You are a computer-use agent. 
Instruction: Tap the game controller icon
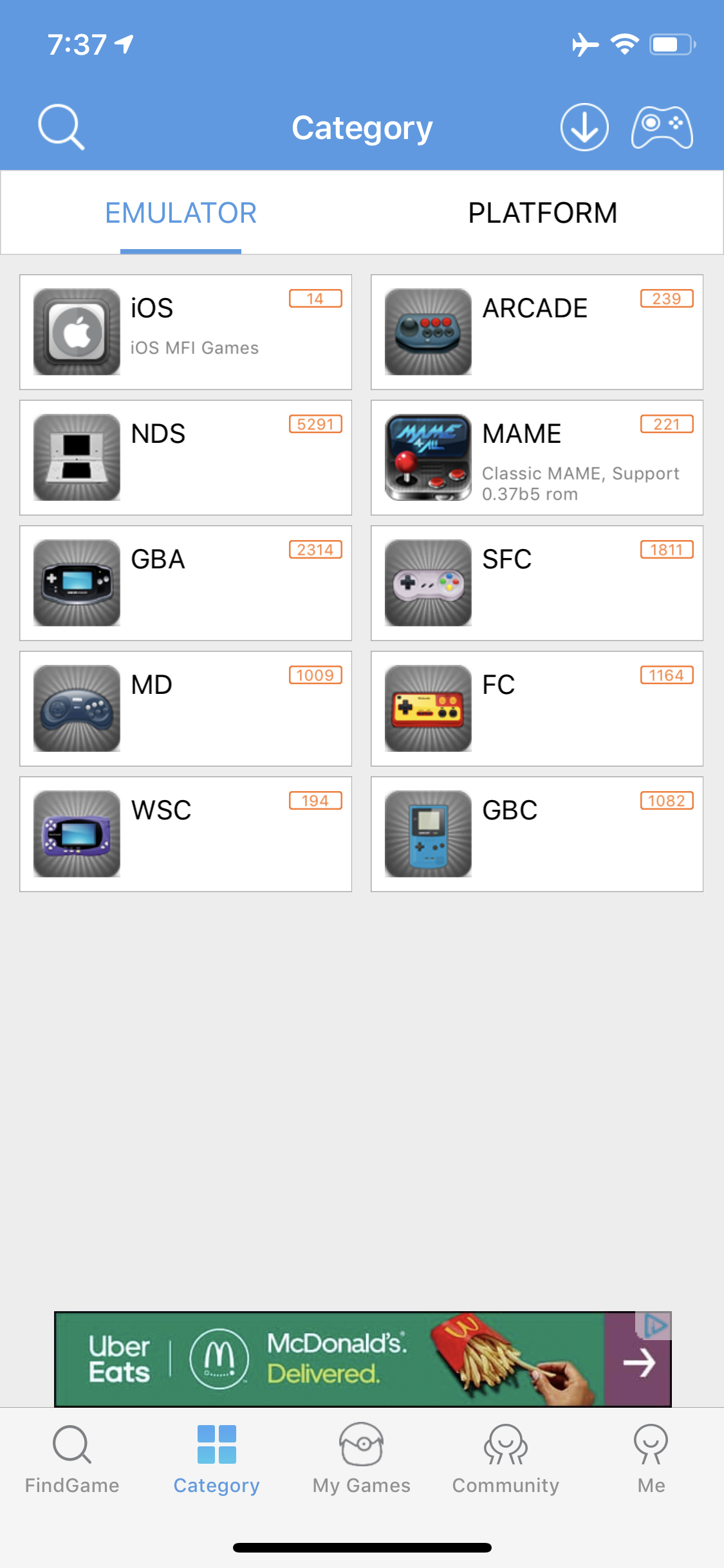pos(662,127)
